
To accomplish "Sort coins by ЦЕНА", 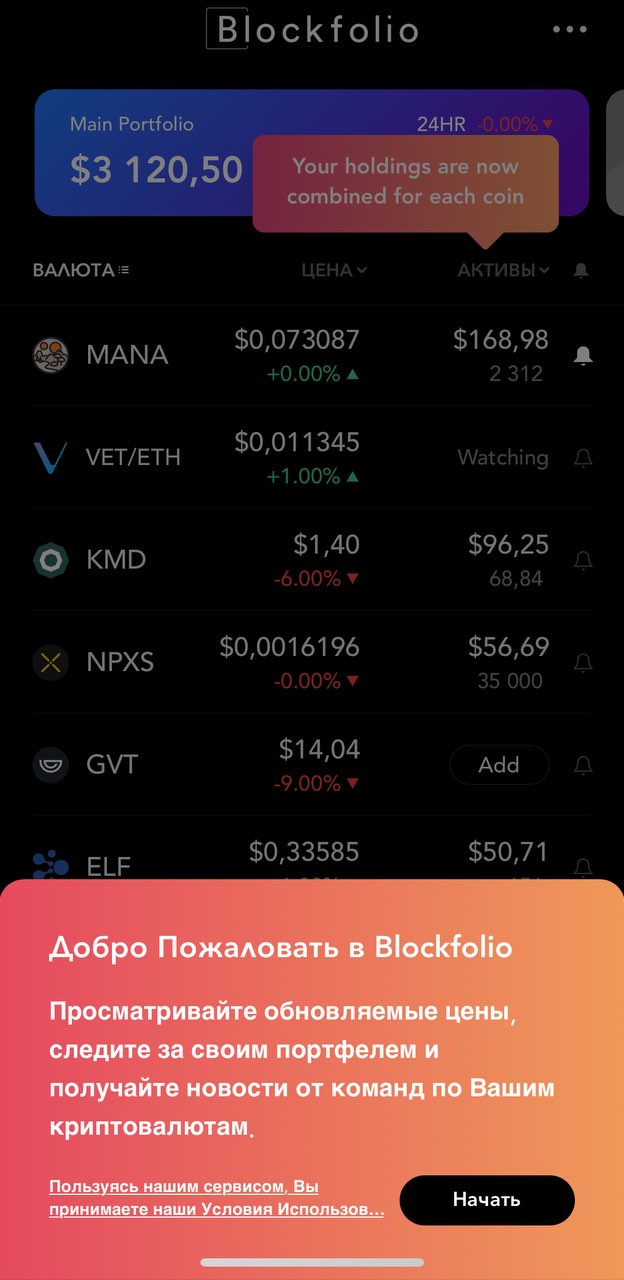I will click(334, 270).
